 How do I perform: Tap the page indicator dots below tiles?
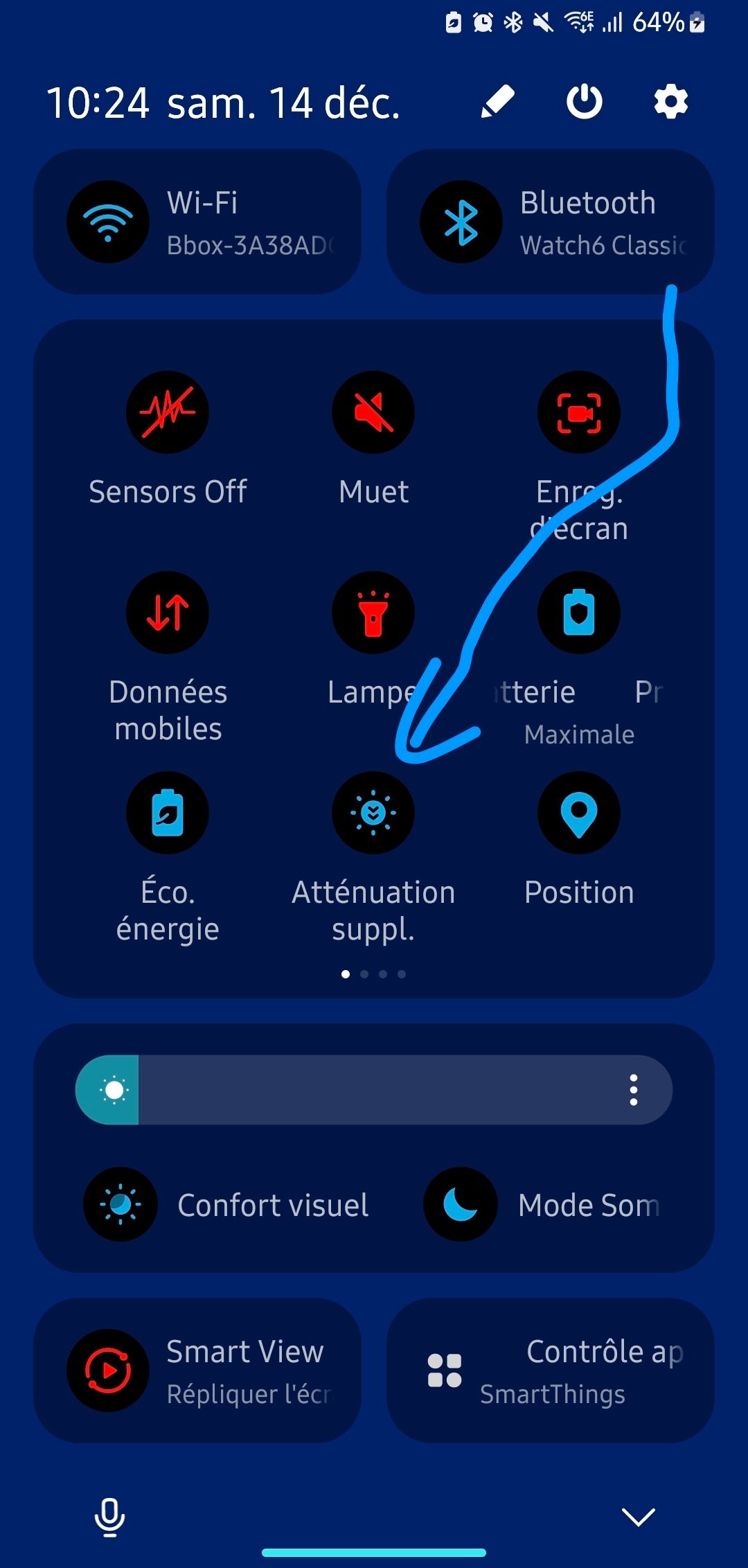373,974
